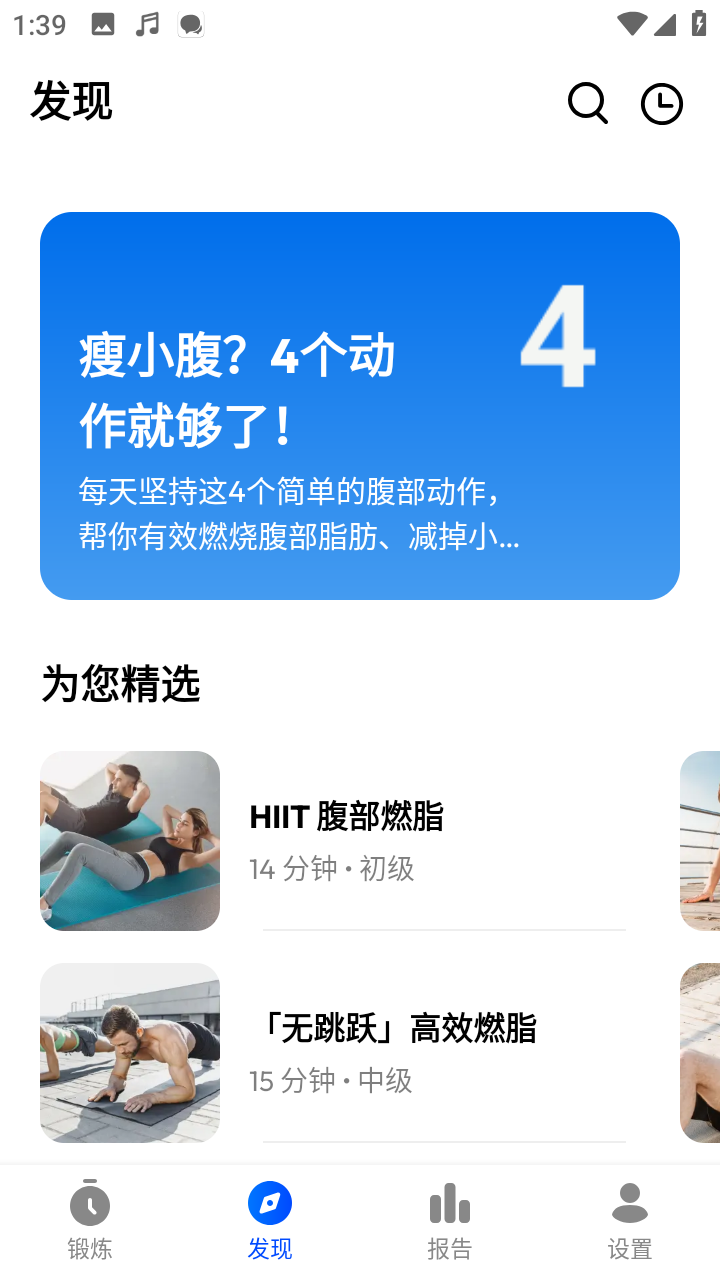Switch to the 锻炼 tab

click(90, 1220)
